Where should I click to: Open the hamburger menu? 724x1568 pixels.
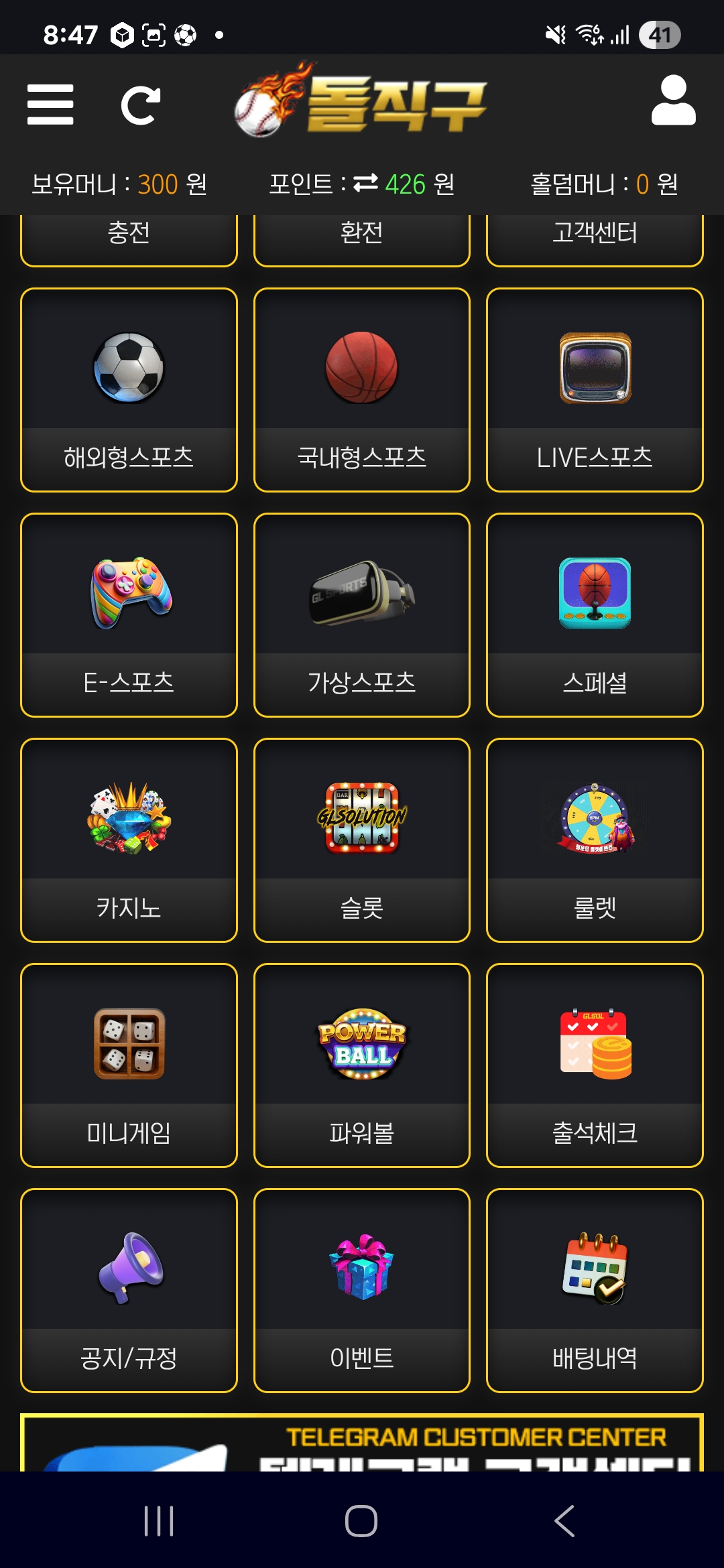click(x=50, y=105)
